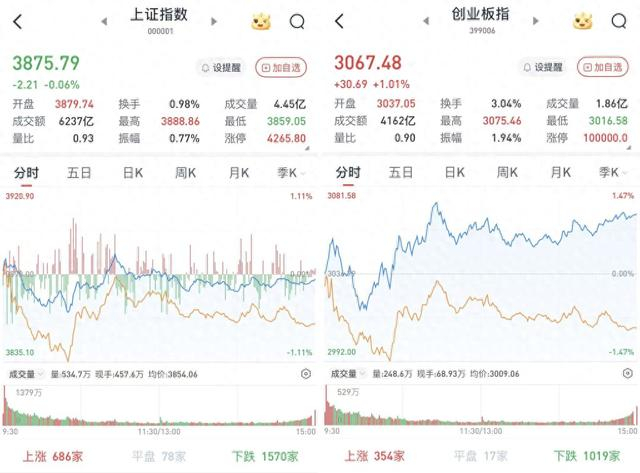Screen dimensions: 640x473
Task: Open search on the 创业板指 page
Action: [x=619, y=21]
